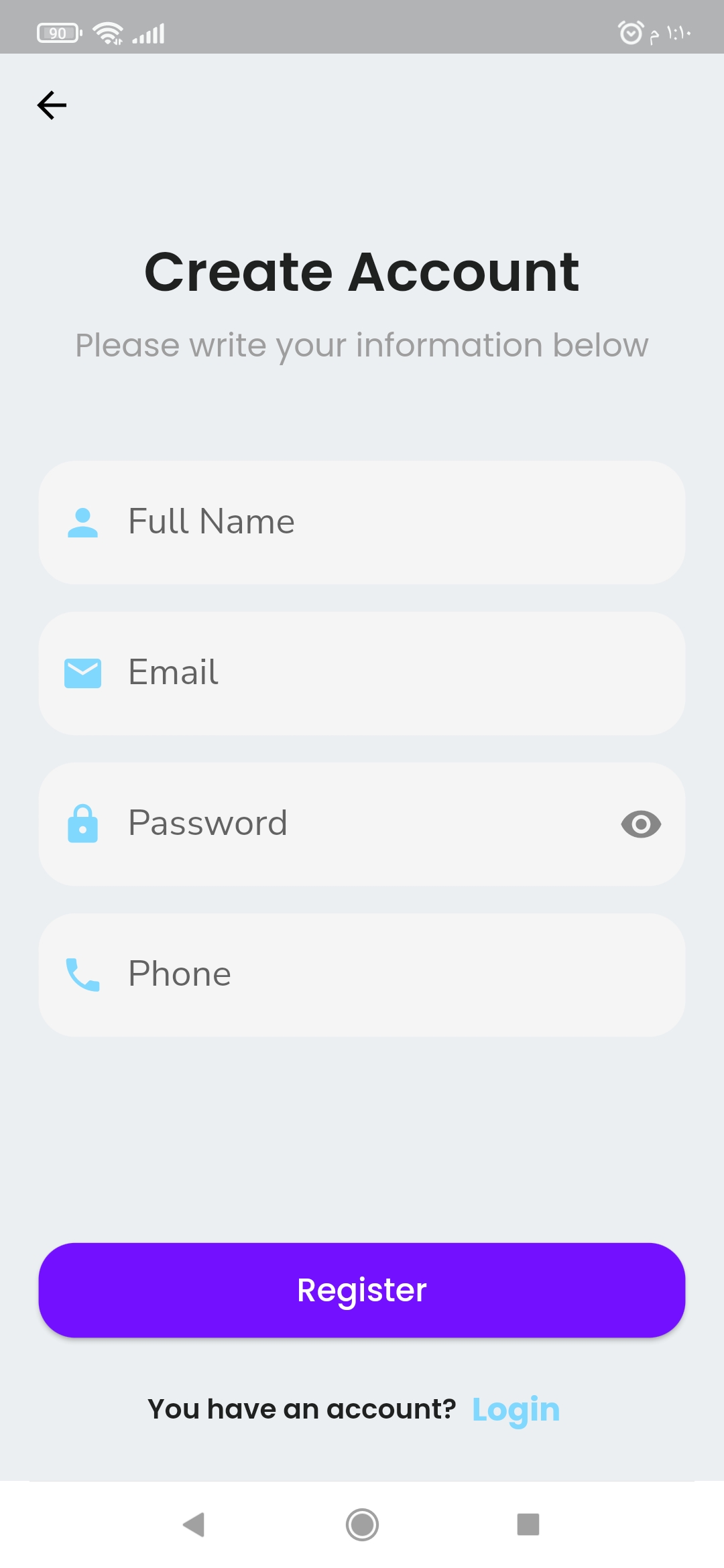The image size is (724, 1568).
Task: Focus the Email input field
Action: point(362,673)
